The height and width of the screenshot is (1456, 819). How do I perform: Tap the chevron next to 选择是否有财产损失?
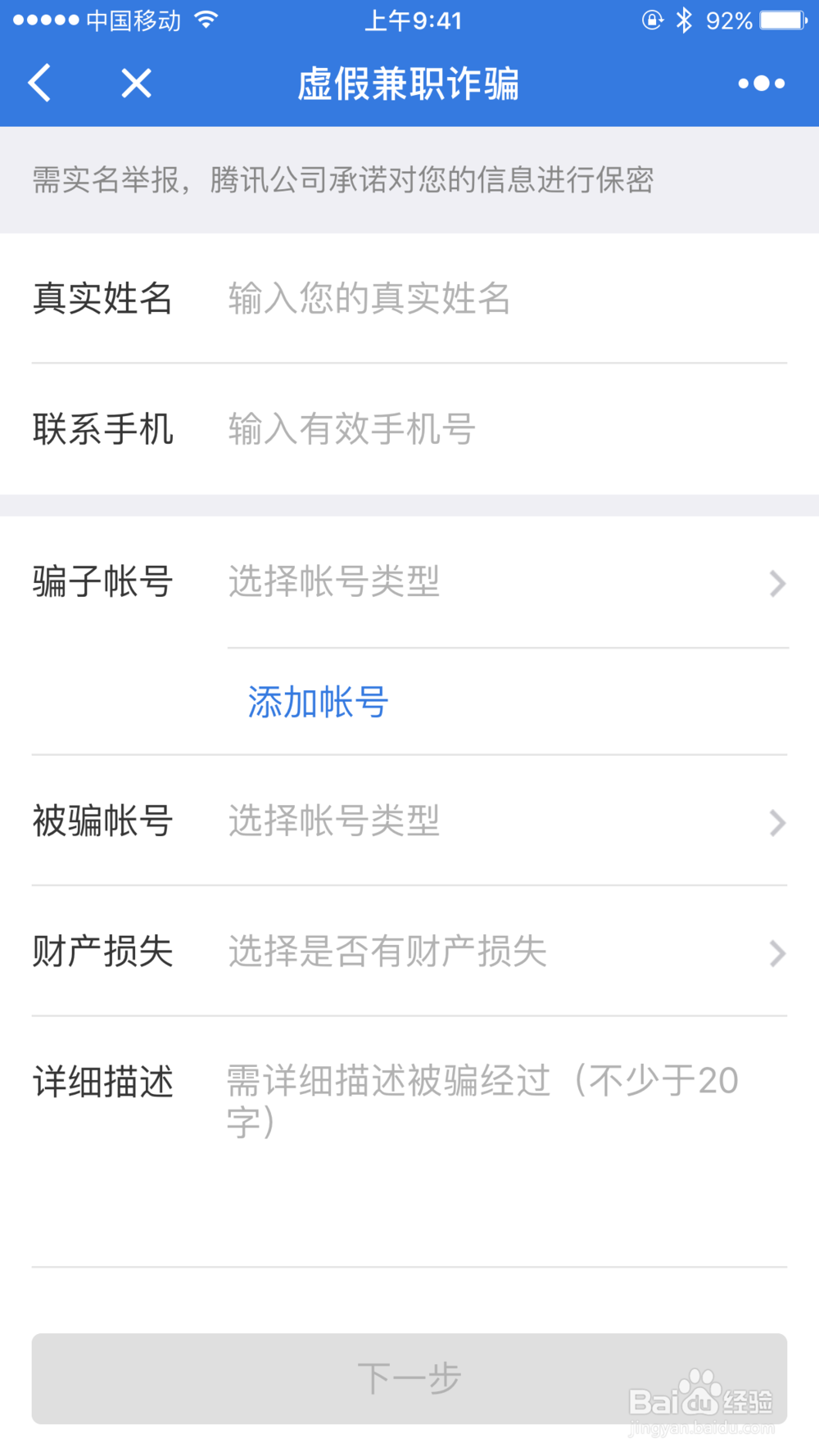click(x=776, y=952)
